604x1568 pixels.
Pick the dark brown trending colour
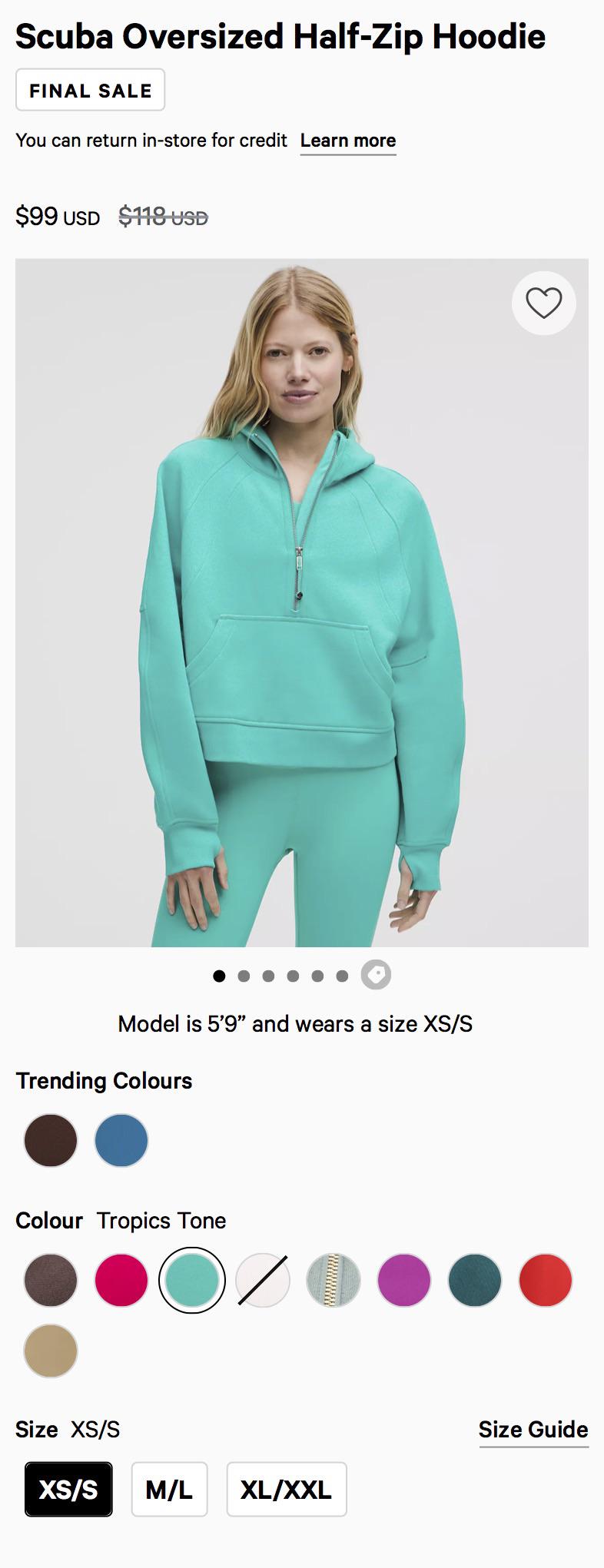click(x=51, y=1140)
